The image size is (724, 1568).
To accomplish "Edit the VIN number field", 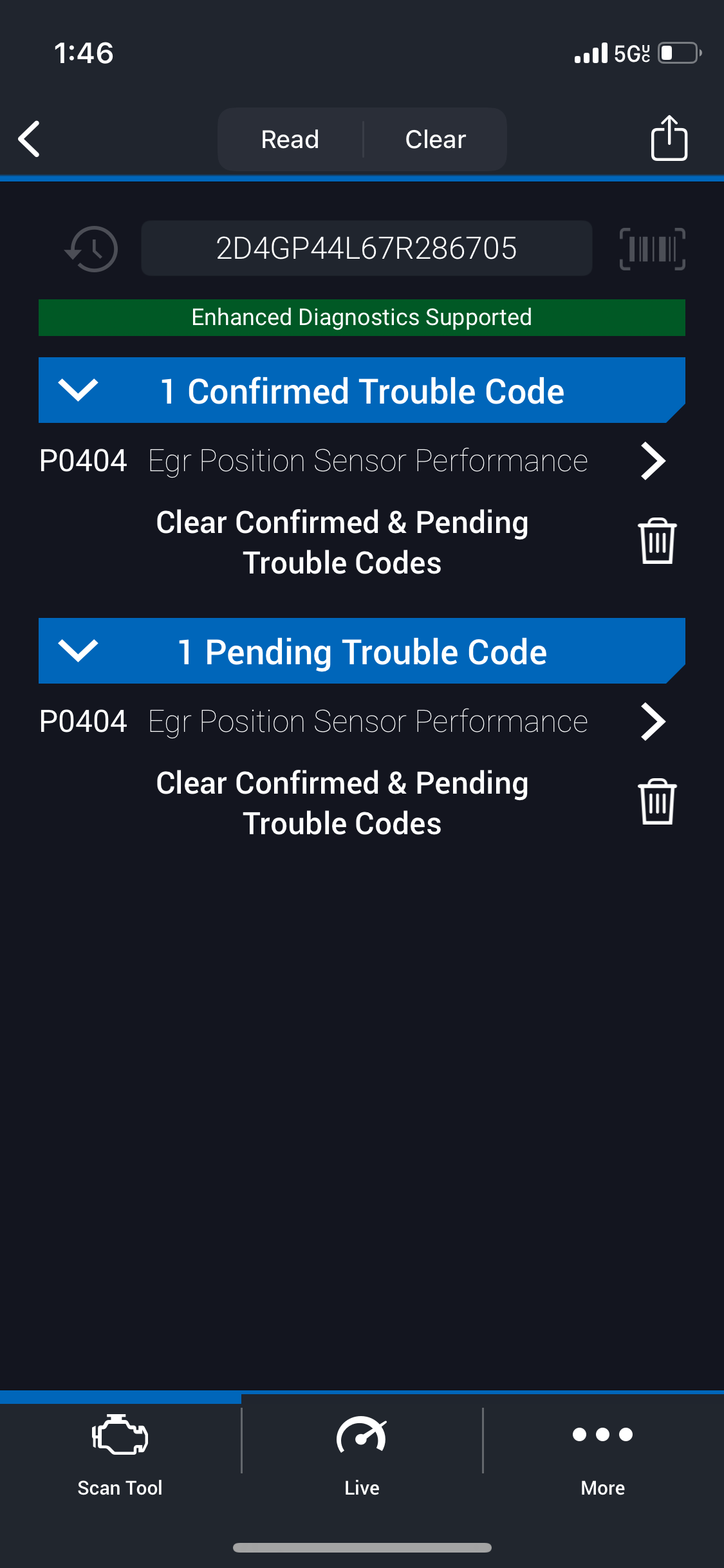I will pos(366,248).
